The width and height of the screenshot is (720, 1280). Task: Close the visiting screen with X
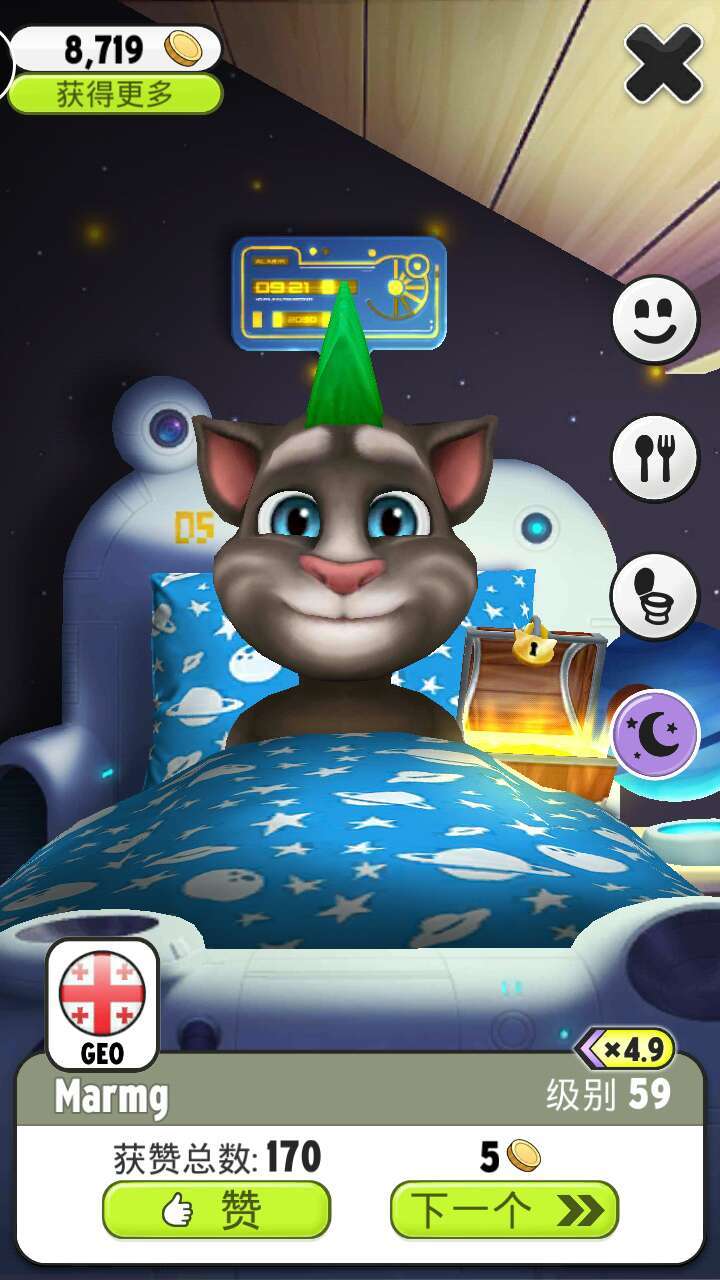coord(662,64)
